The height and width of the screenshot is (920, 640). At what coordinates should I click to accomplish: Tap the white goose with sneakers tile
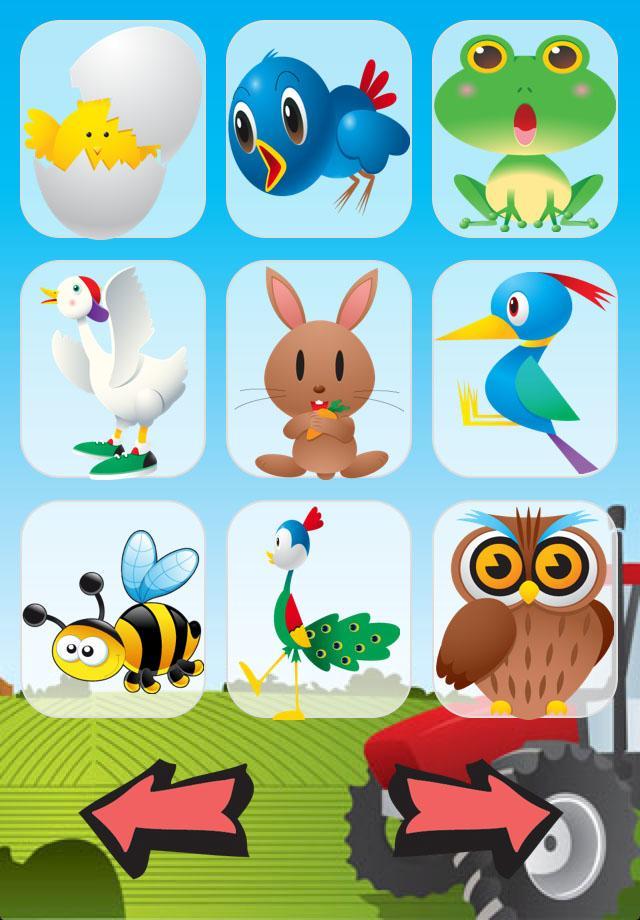click(113, 370)
